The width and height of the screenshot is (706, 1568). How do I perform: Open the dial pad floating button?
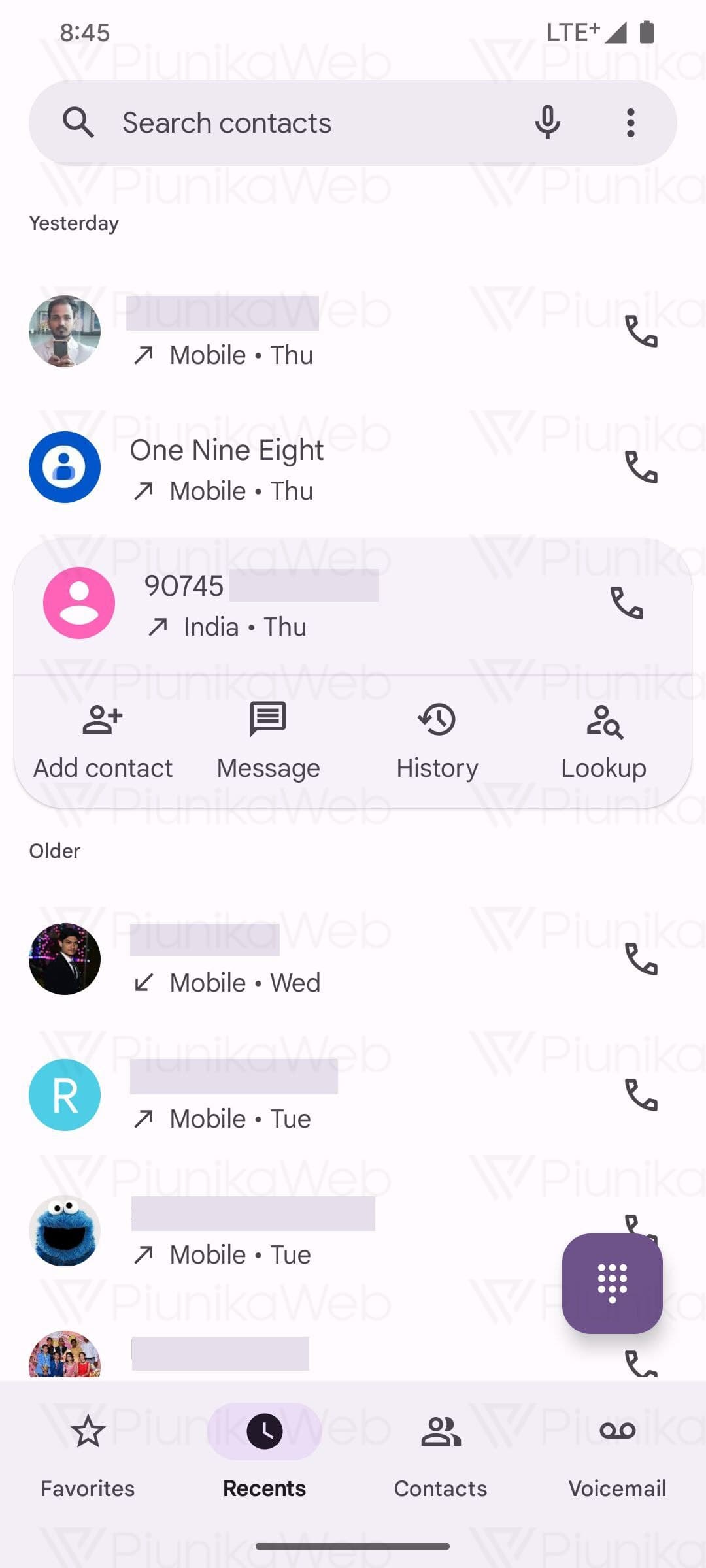coord(612,1283)
